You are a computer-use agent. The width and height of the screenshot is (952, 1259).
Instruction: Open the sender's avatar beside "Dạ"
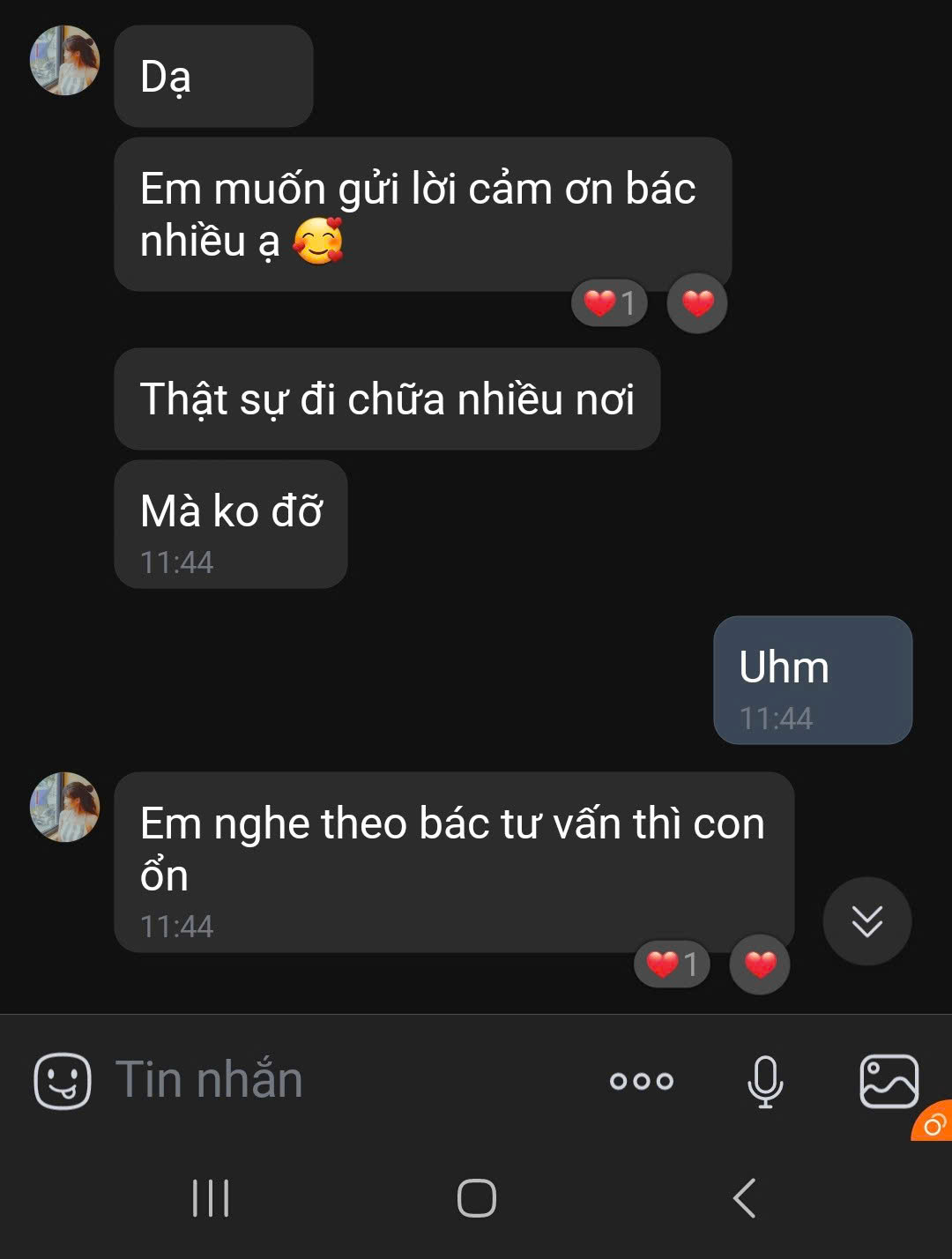(64, 60)
